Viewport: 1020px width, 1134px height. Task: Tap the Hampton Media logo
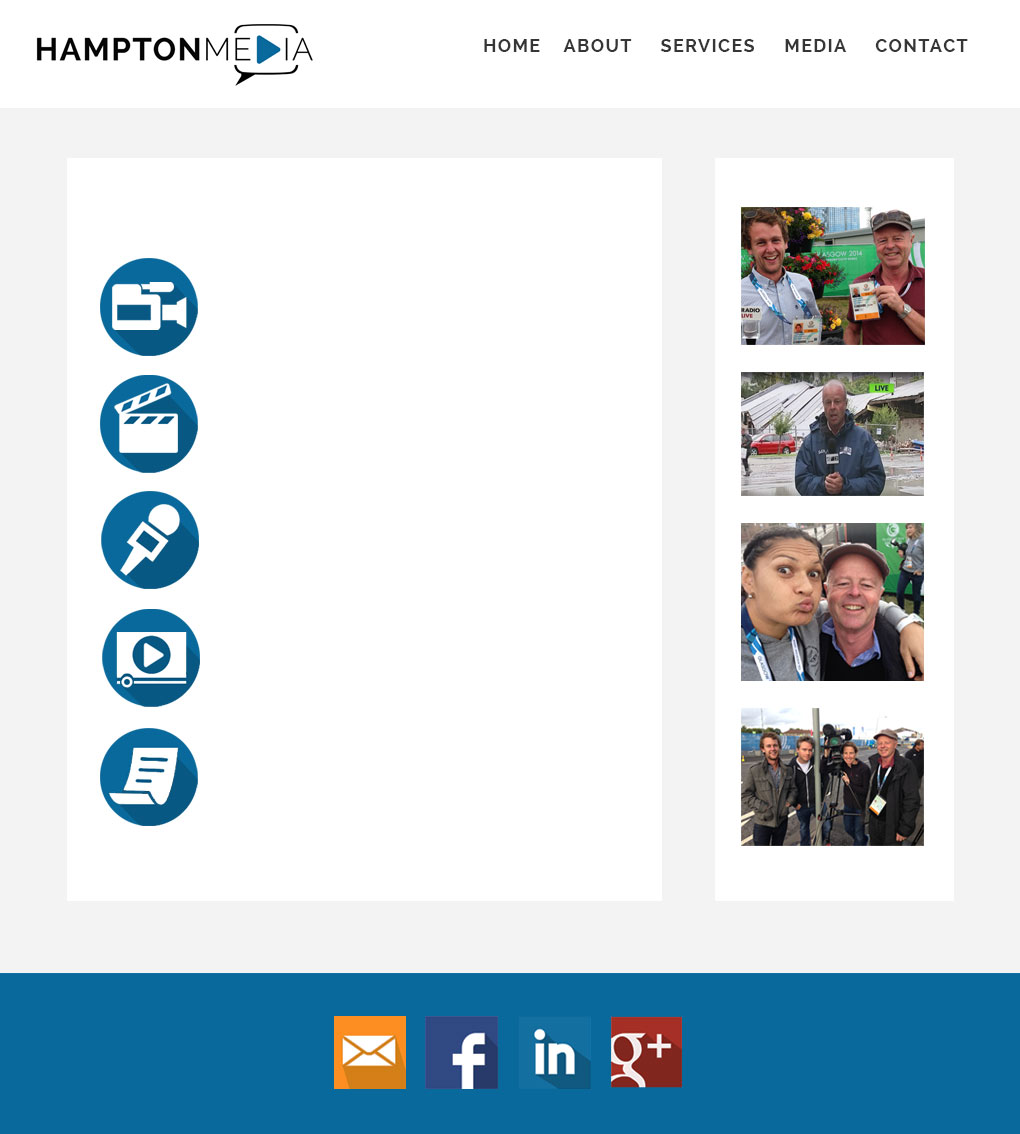tap(175, 53)
